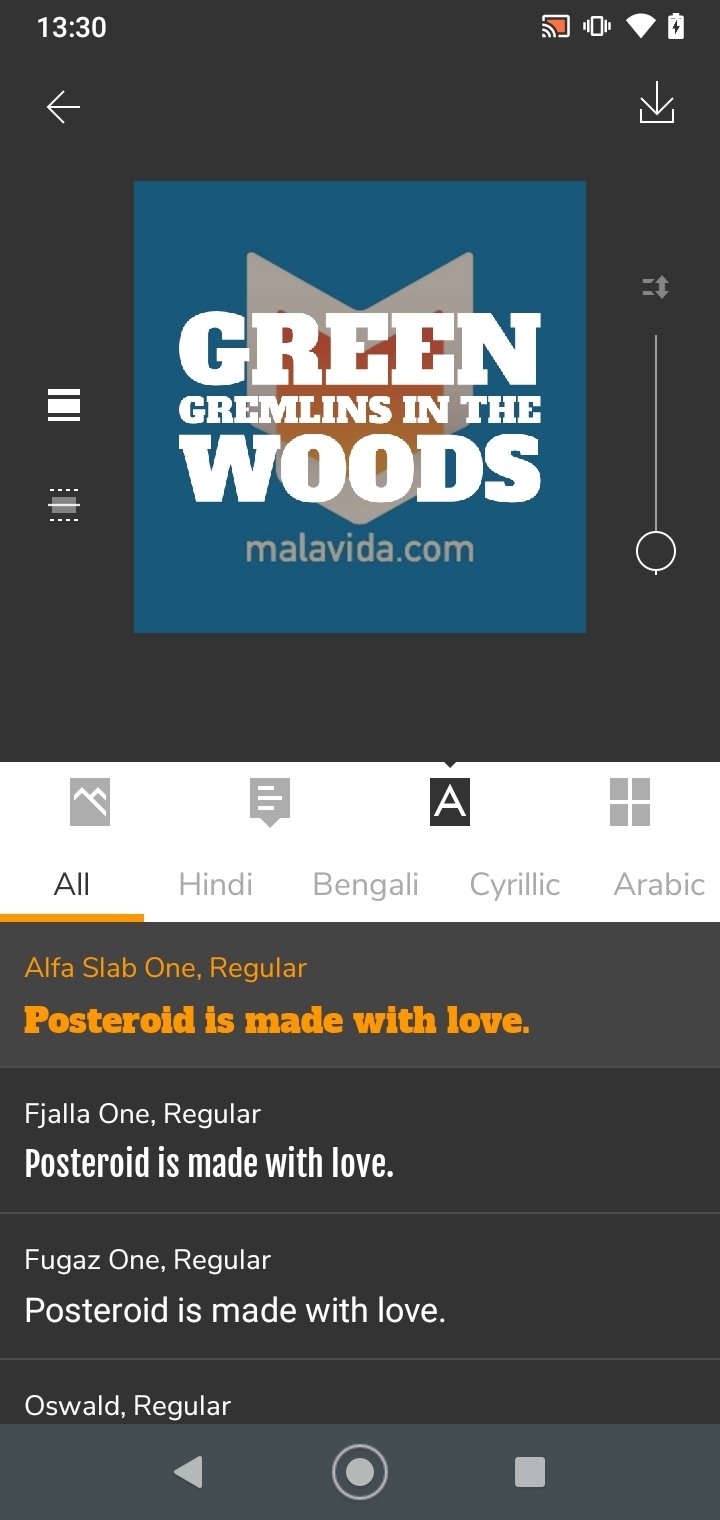Go back using the top-left arrow
This screenshot has width=720, height=1520.
63,107
